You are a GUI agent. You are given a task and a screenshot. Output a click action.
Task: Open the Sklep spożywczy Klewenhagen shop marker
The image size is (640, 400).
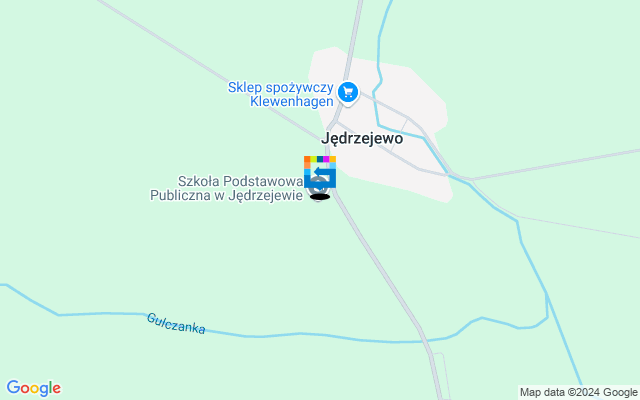(x=348, y=93)
